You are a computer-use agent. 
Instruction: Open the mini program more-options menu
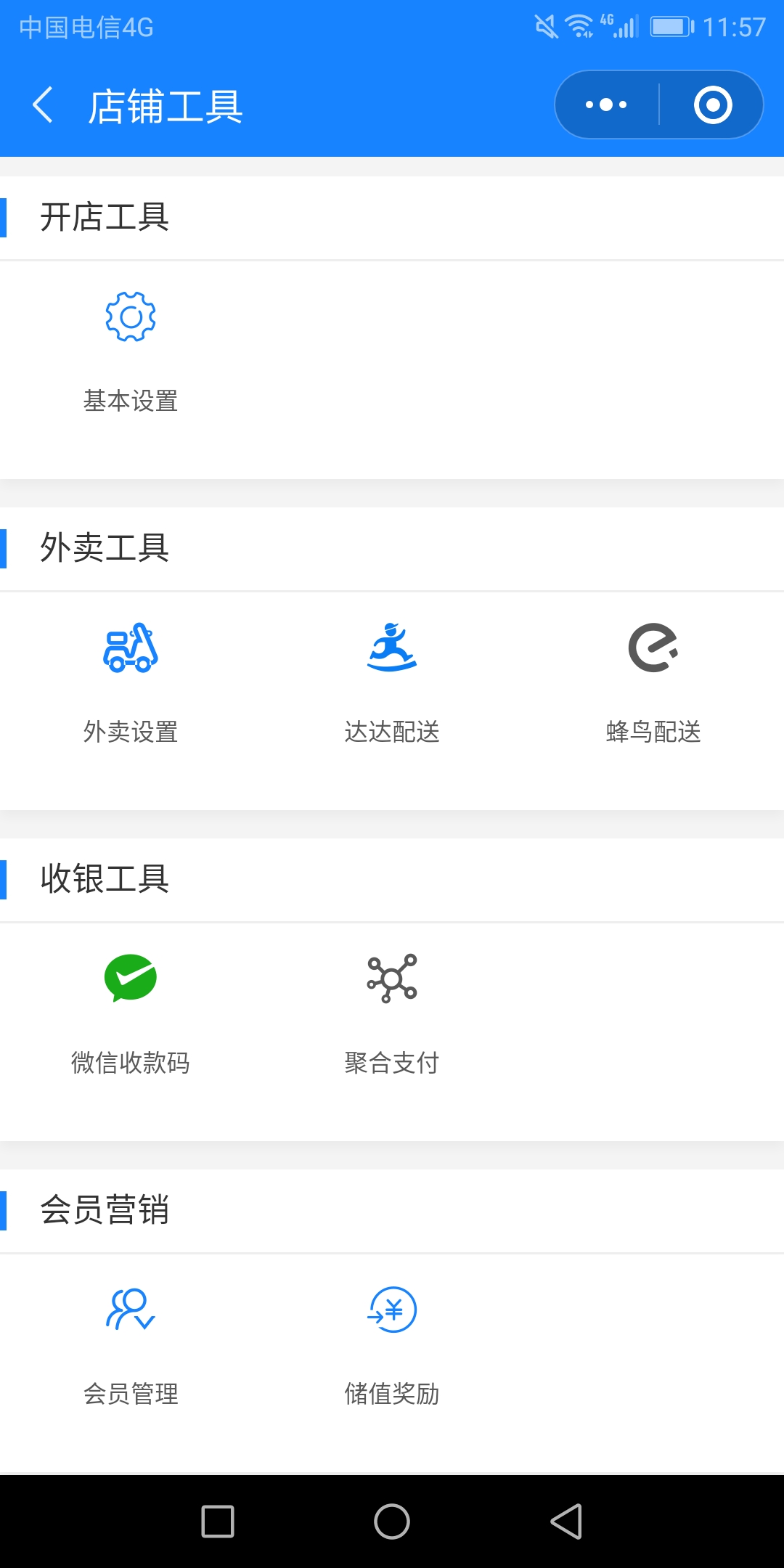point(607,105)
